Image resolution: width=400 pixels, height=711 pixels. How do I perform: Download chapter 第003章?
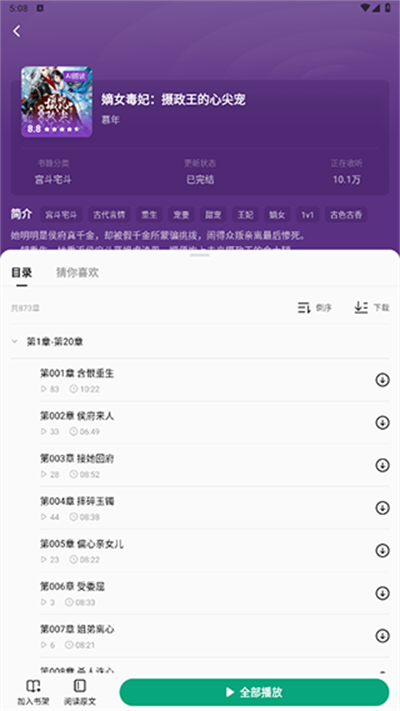(x=382, y=465)
